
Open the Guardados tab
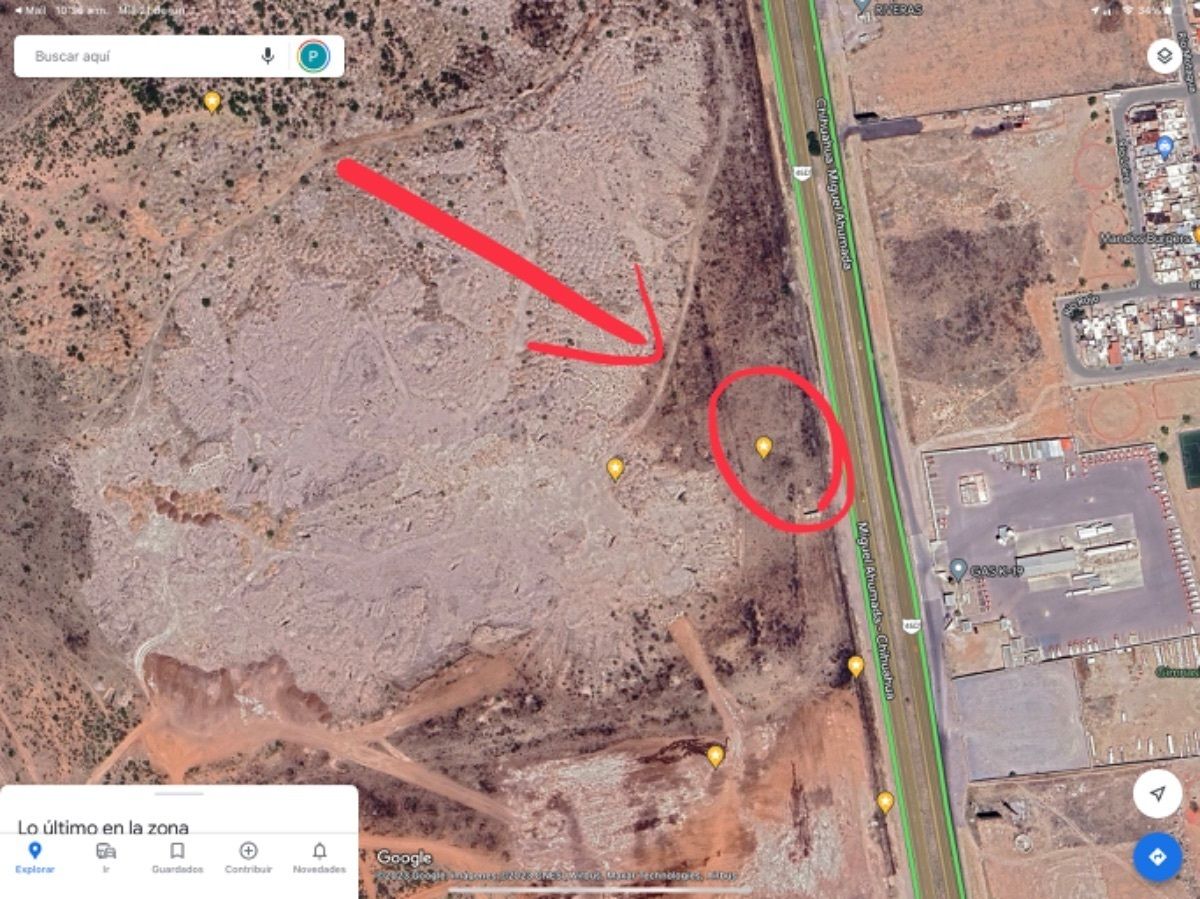coord(177,857)
